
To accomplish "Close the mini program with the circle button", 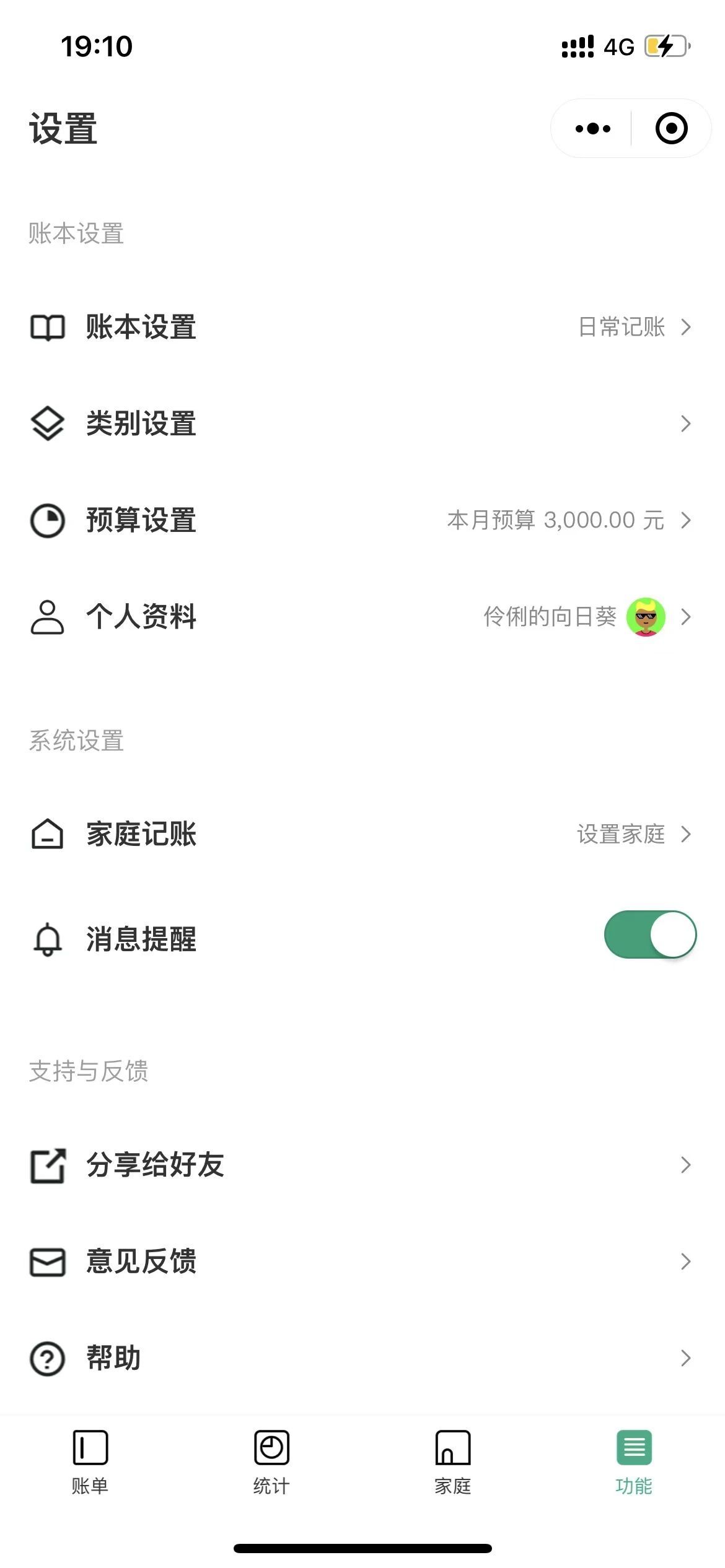I will 671,129.
